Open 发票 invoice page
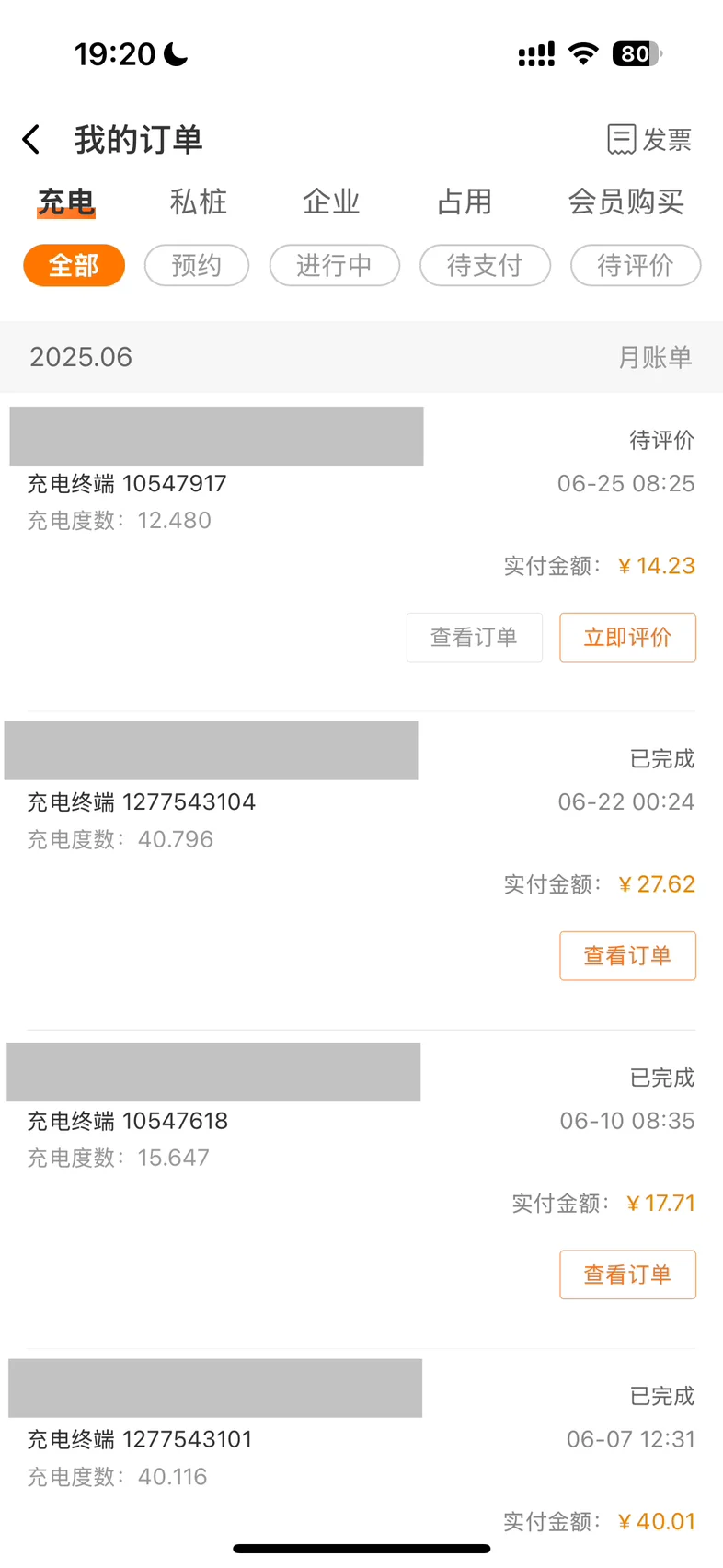Image resolution: width=723 pixels, height=1568 pixels. (x=649, y=140)
